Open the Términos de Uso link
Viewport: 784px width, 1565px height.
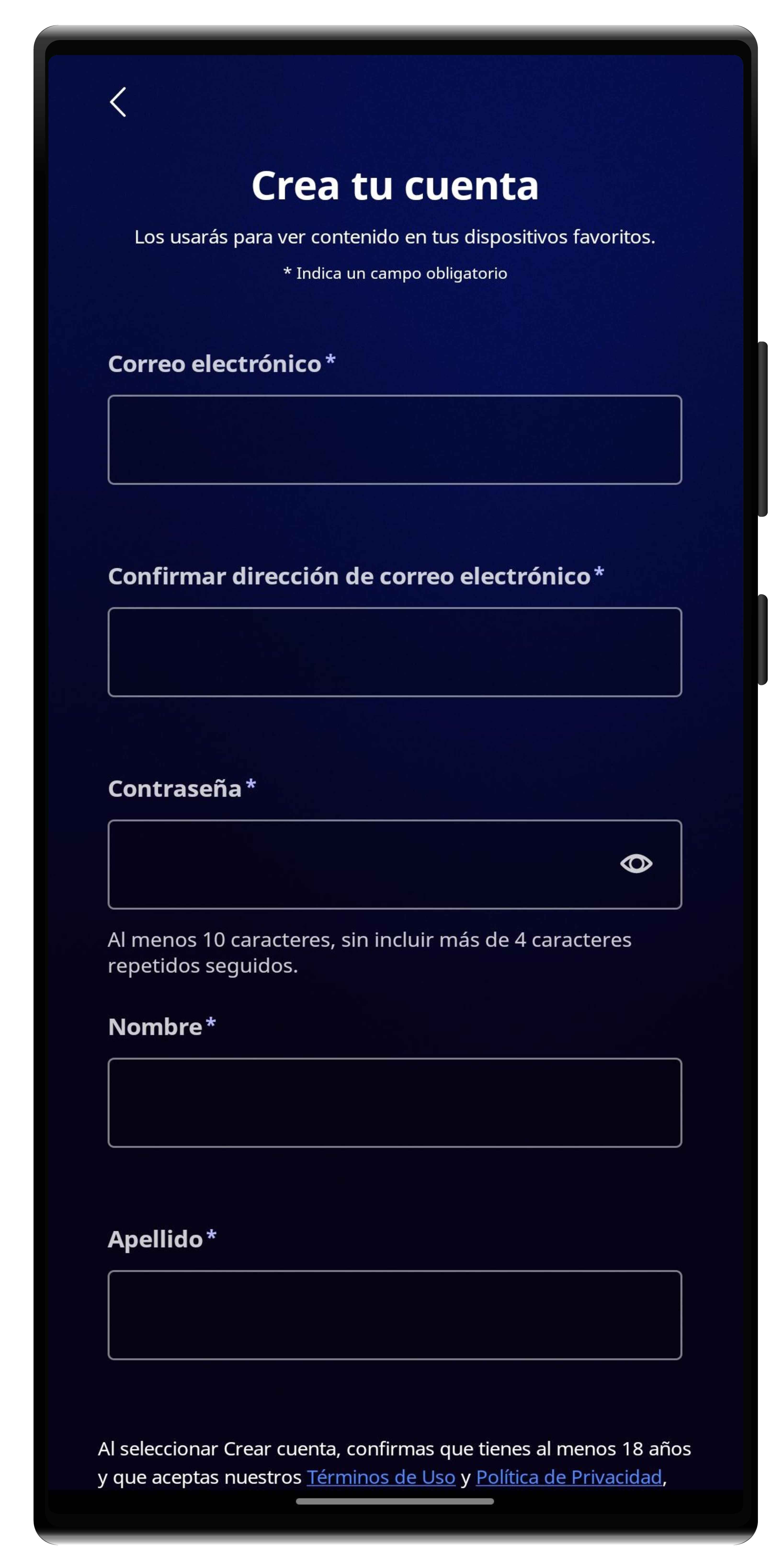[x=380, y=1476]
